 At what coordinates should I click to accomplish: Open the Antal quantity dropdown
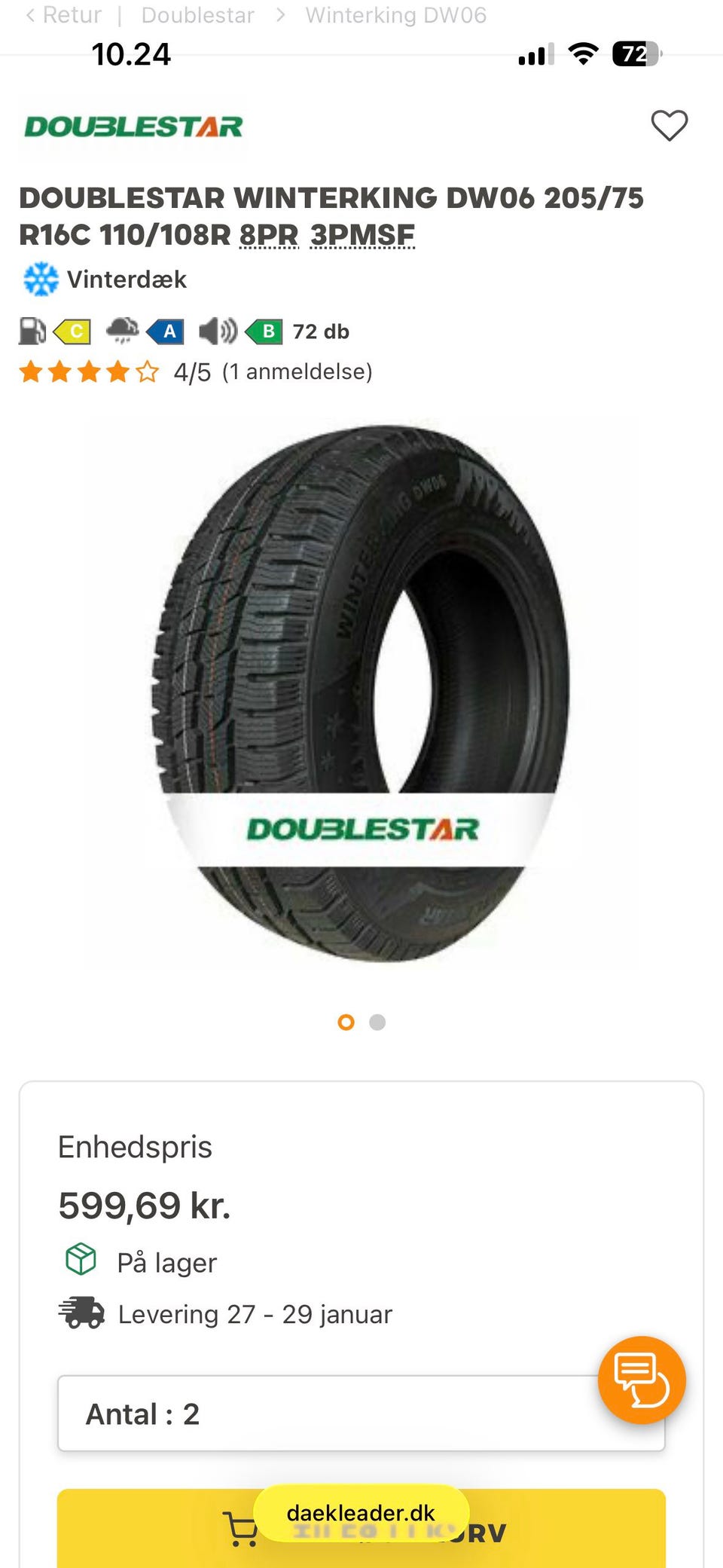tap(361, 1414)
